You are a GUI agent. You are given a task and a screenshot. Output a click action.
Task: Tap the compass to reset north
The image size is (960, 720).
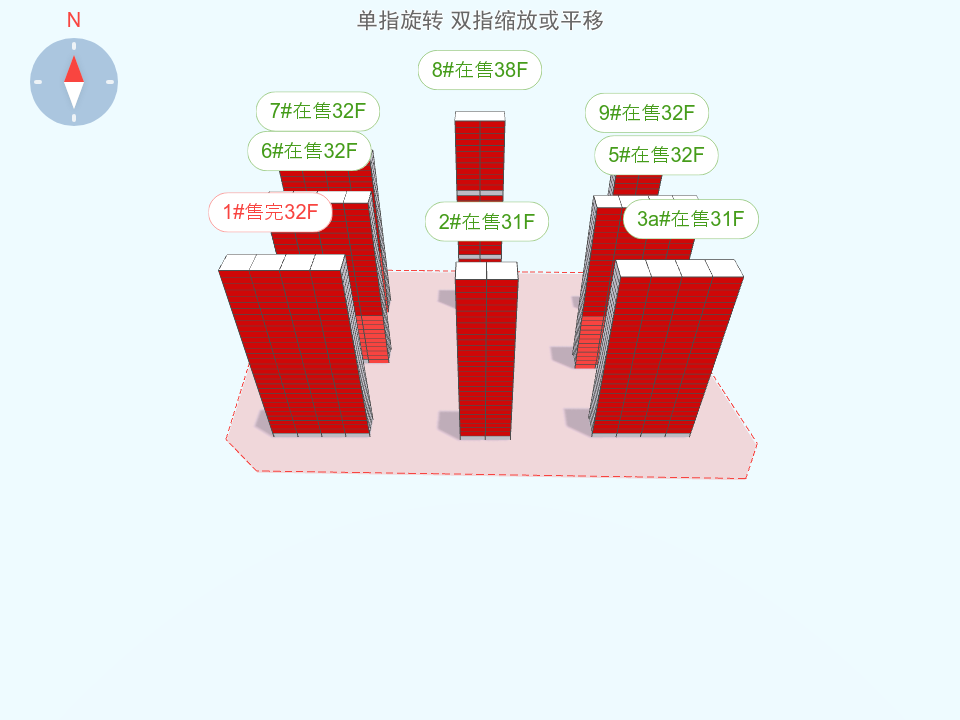pos(74,82)
